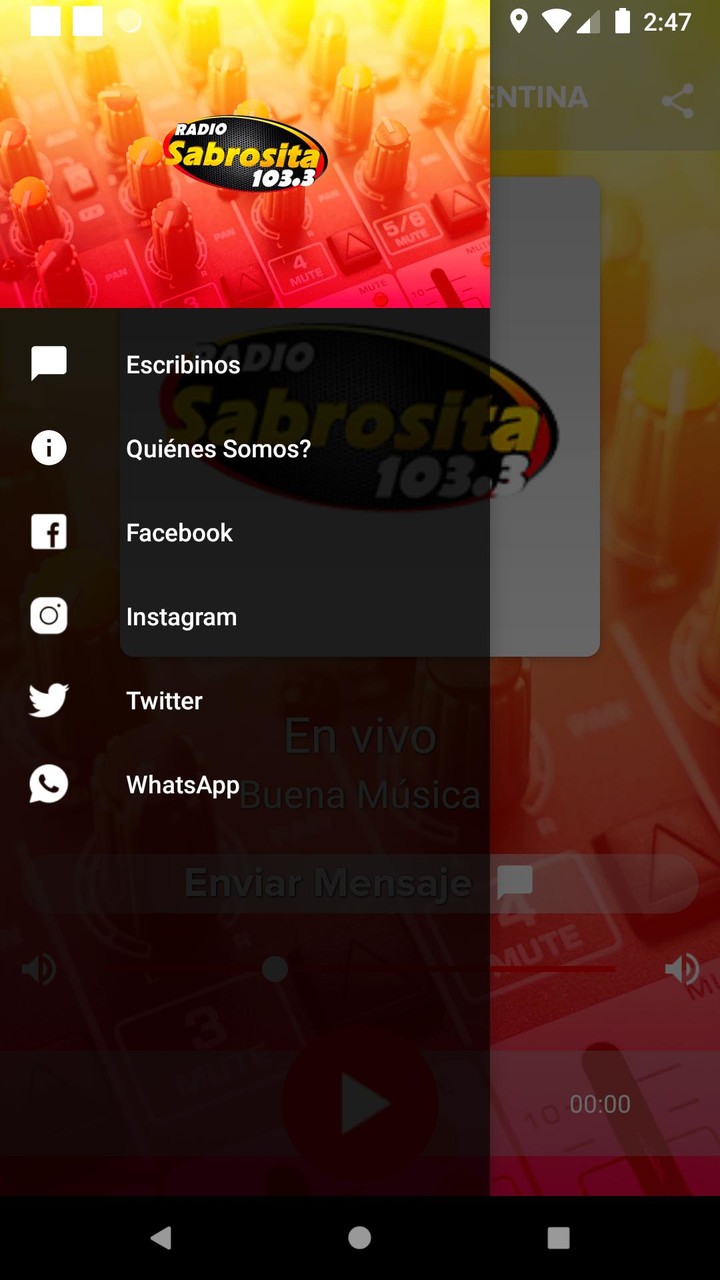Open WhatsApp using the WhatsApp icon

pos(47,785)
